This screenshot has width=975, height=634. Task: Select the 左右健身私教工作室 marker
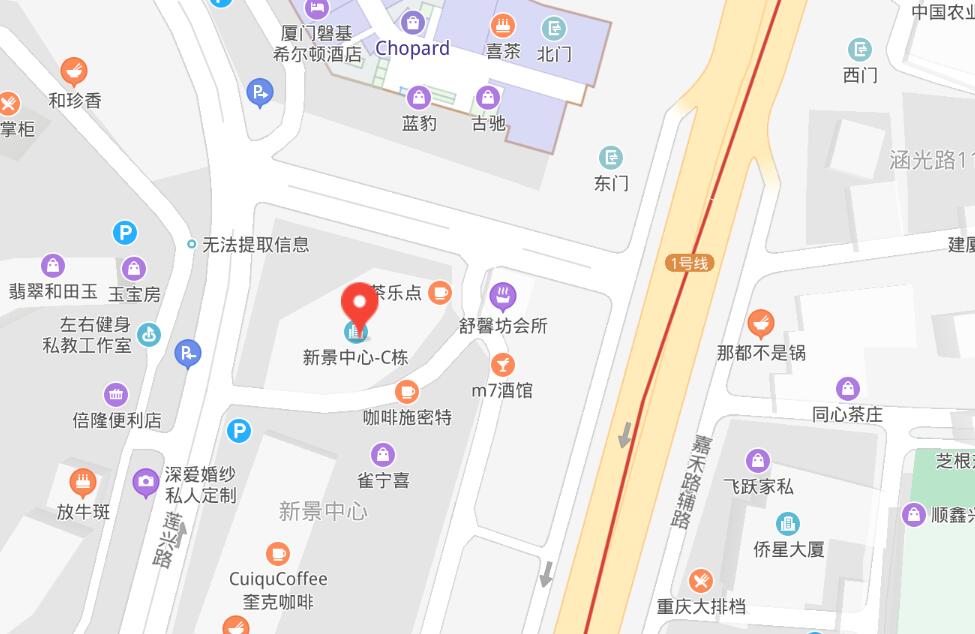point(148,334)
